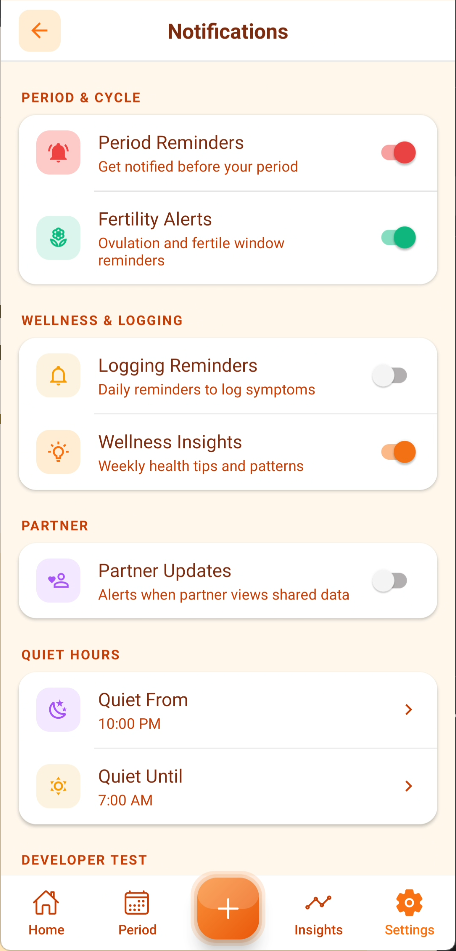Turn off Period Reminders

(398, 153)
